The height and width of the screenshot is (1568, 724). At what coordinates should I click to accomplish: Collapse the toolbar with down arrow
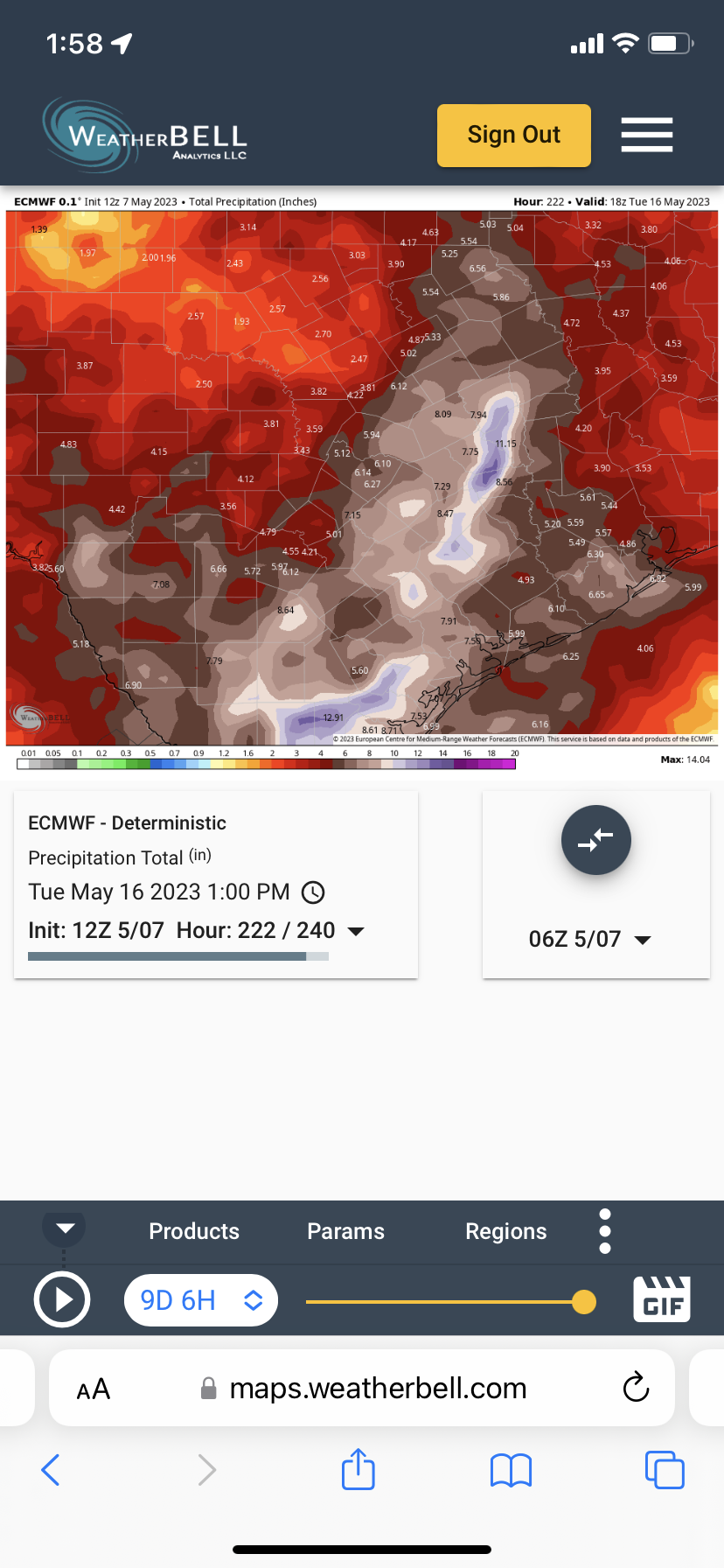point(65,1228)
